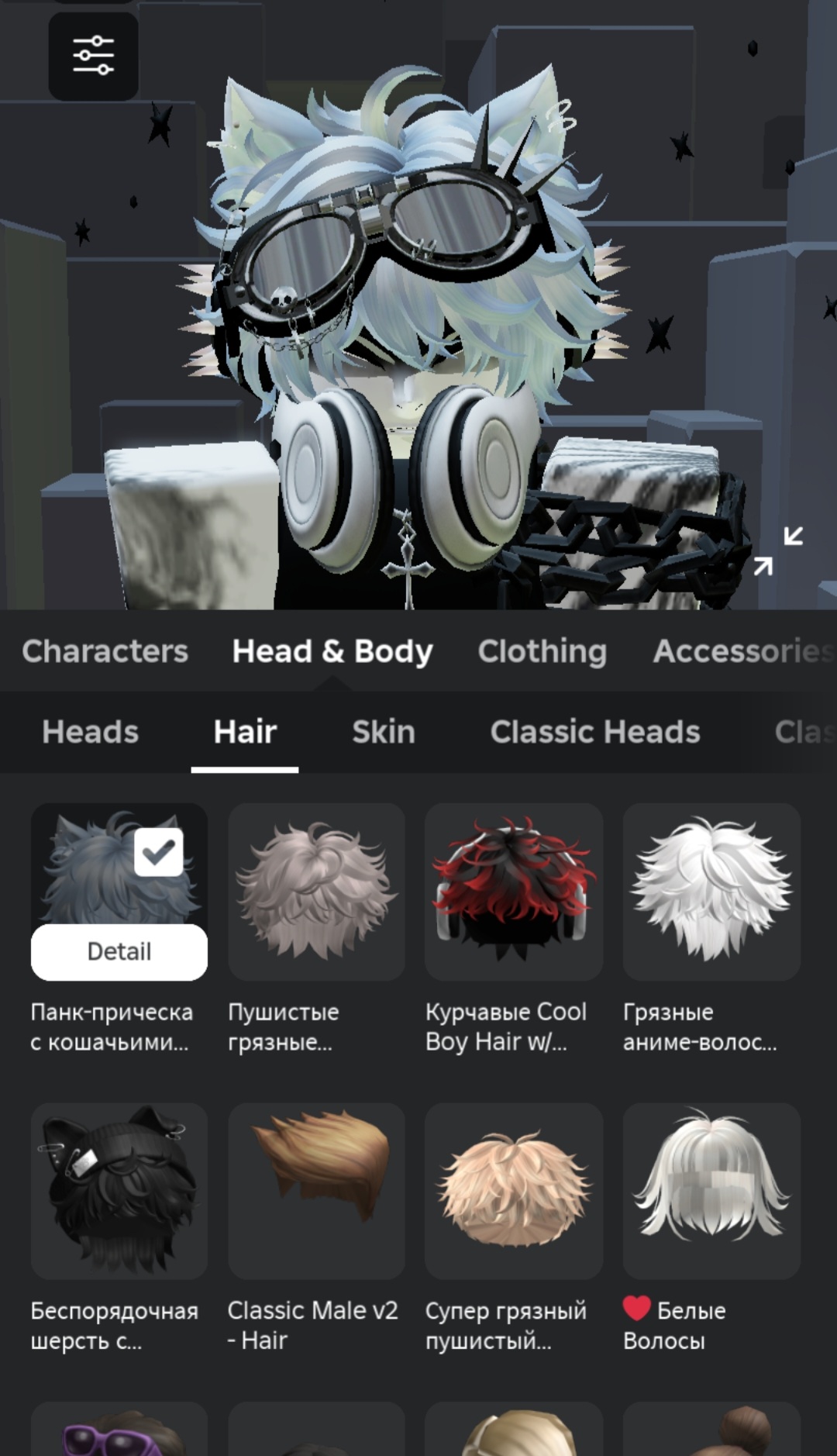Image resolution: width=837 pixels, height=1456 pixels.
Task: Select the Heads sub-tab
Action: 91,732
